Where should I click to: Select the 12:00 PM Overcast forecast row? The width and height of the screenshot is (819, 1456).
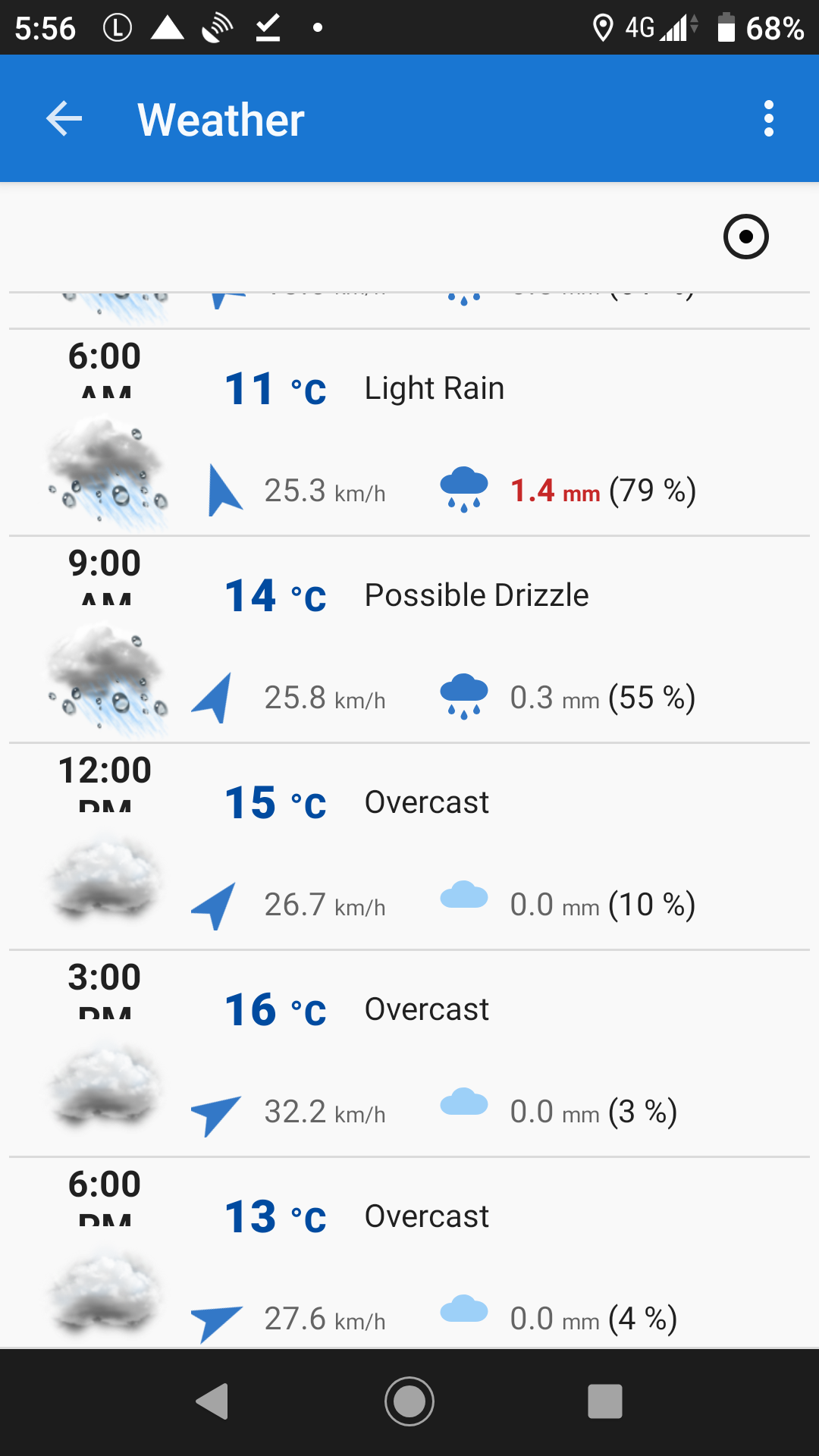409,848
